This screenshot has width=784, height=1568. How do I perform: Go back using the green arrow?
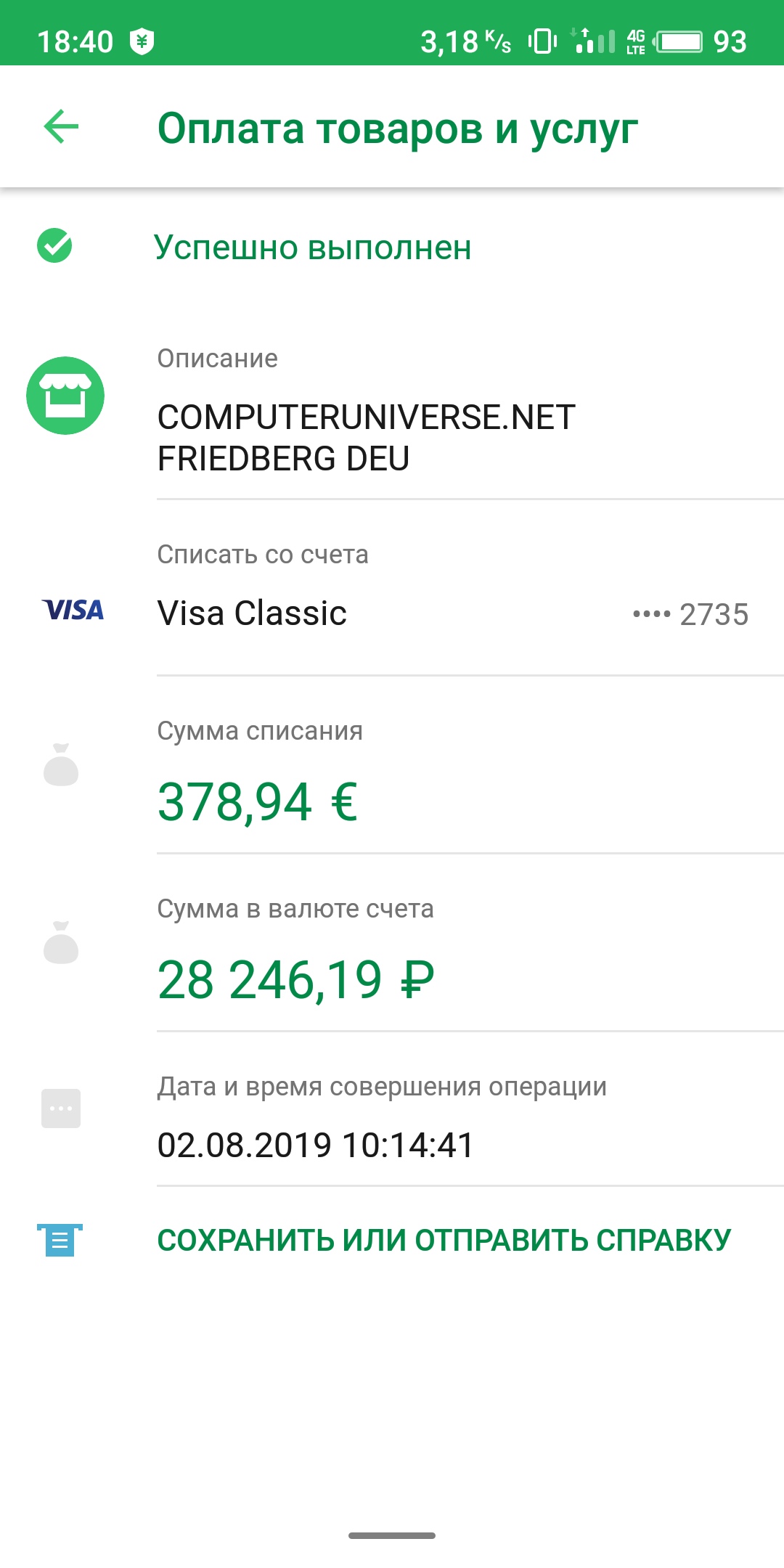click(x=61, y=127)
